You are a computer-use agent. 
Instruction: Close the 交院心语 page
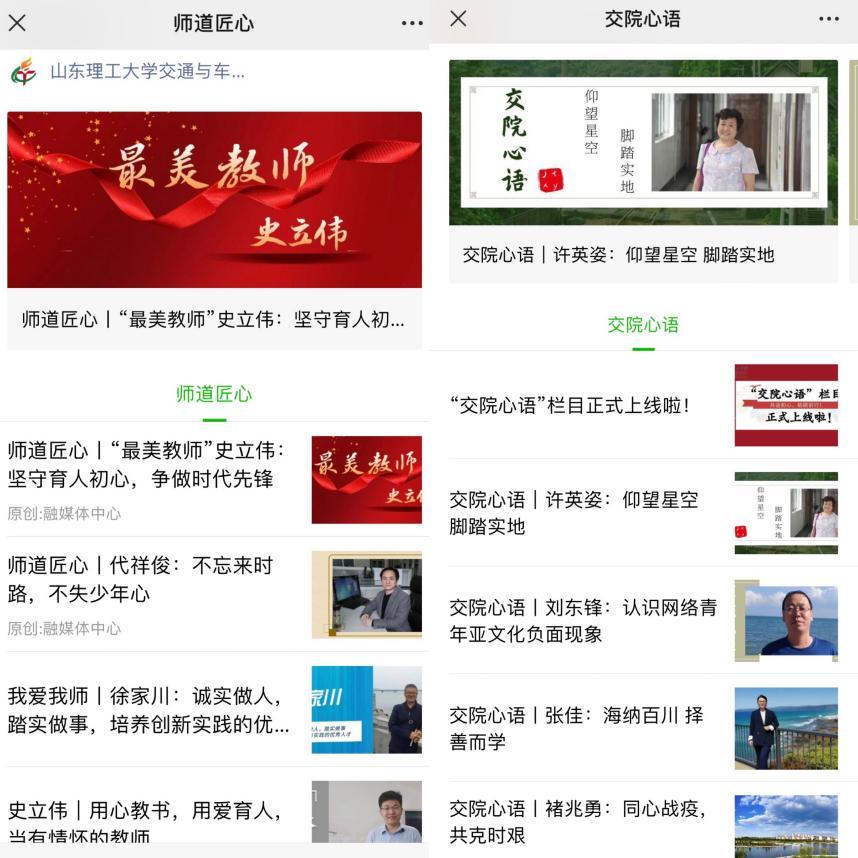point(458,18)
